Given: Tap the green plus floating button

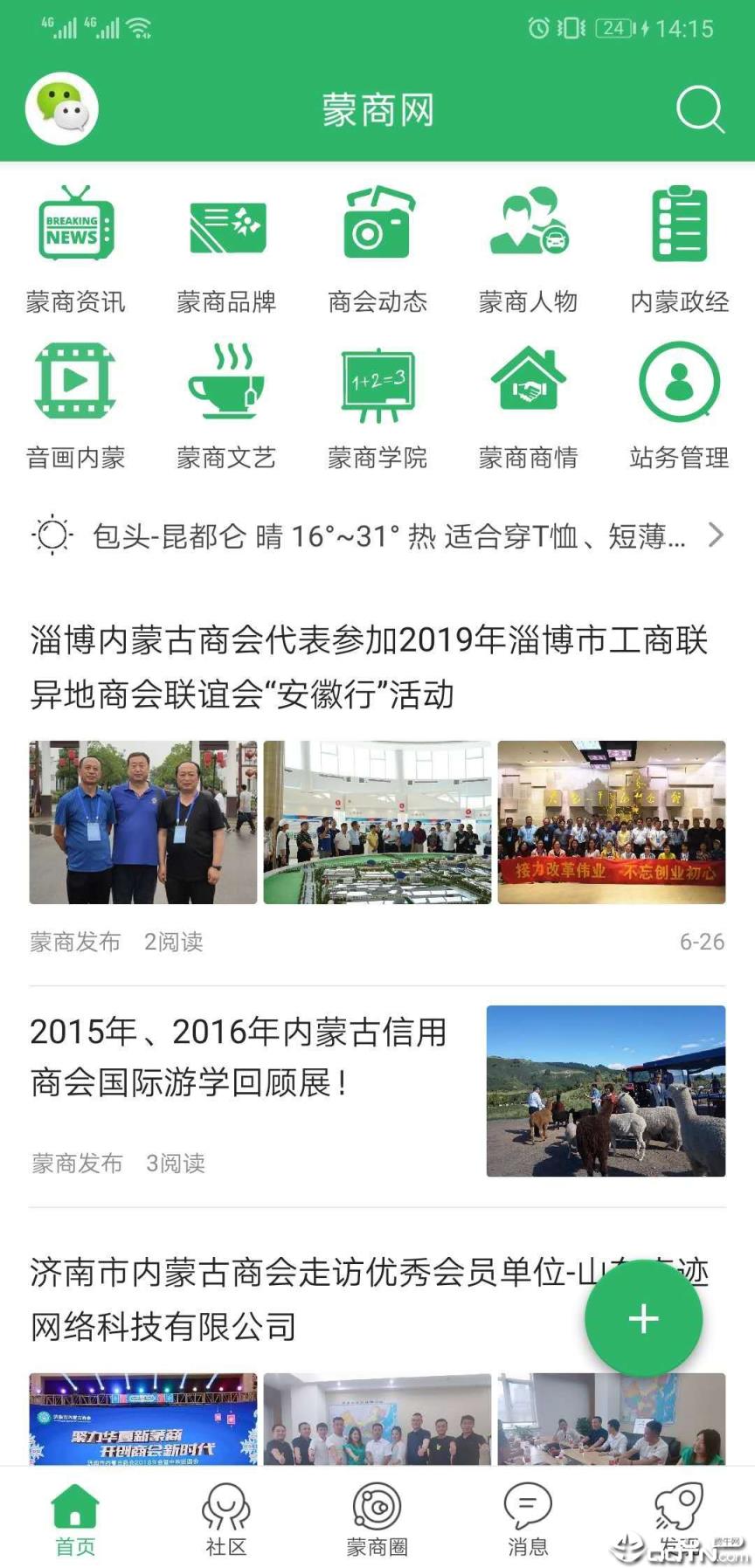Looking at the screenshot, I should click(x=643, y=1318).
